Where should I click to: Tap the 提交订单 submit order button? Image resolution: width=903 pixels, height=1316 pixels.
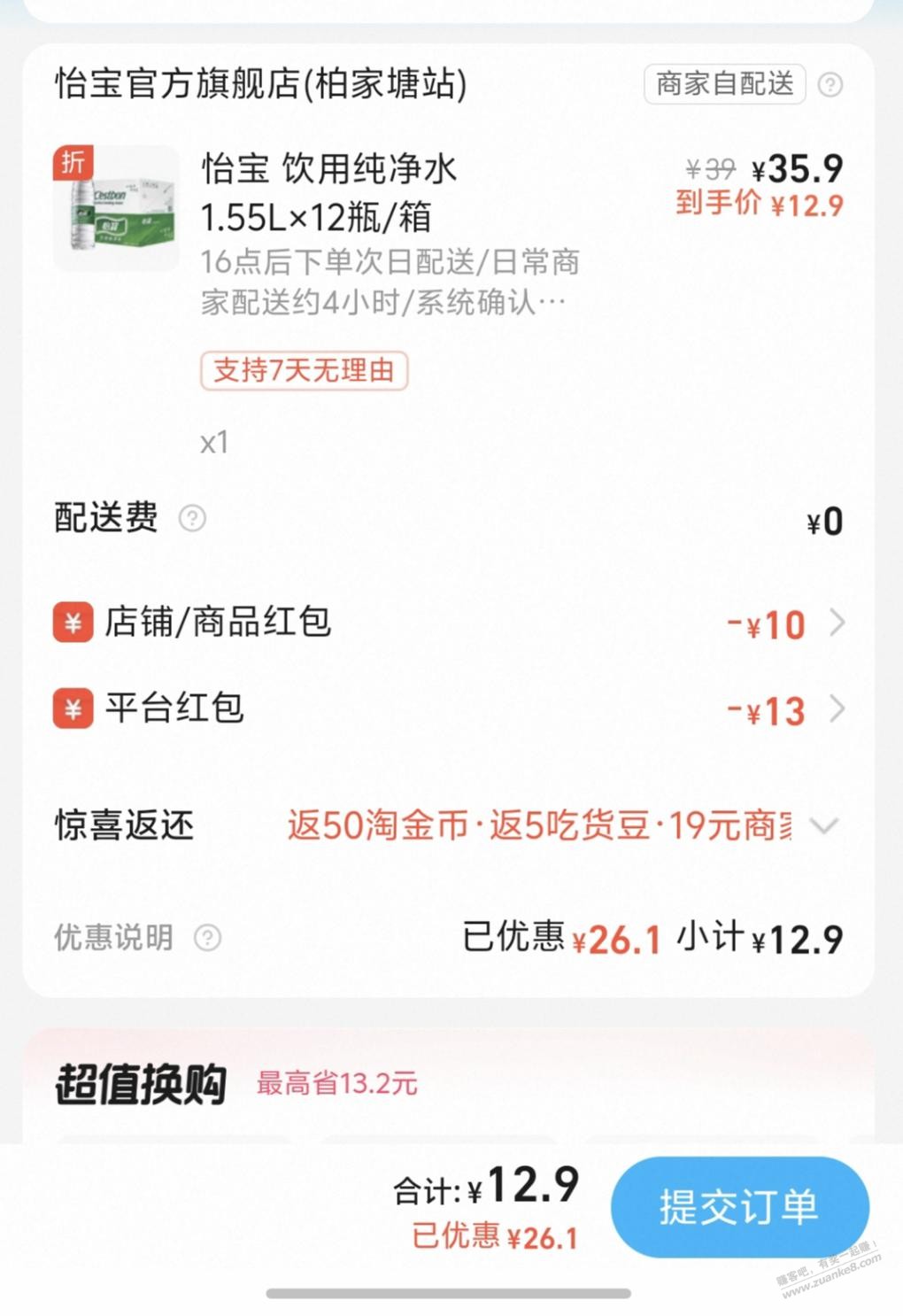(740, 1206)
